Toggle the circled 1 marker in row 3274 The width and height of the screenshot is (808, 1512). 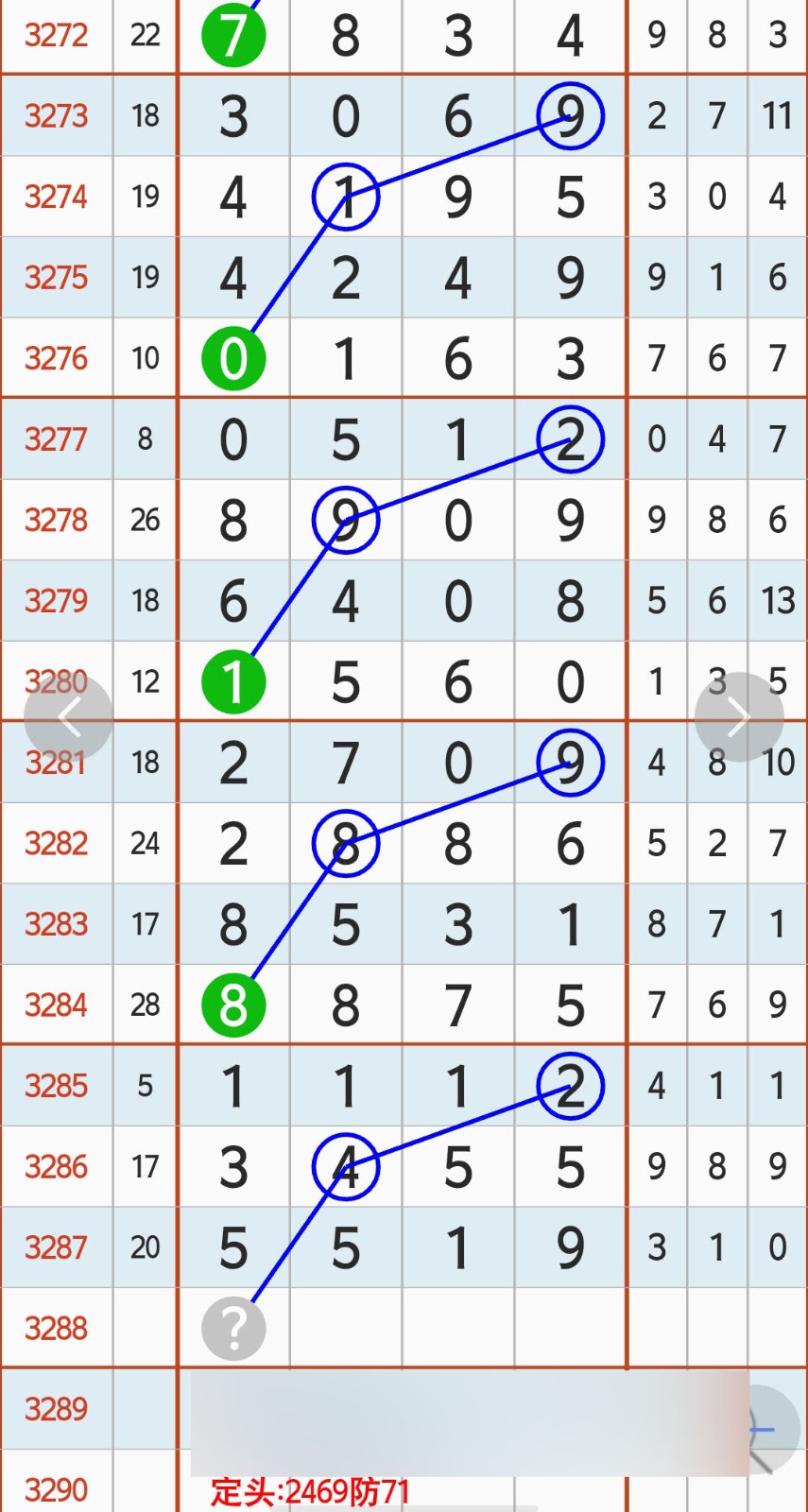[x=346, y=197]
